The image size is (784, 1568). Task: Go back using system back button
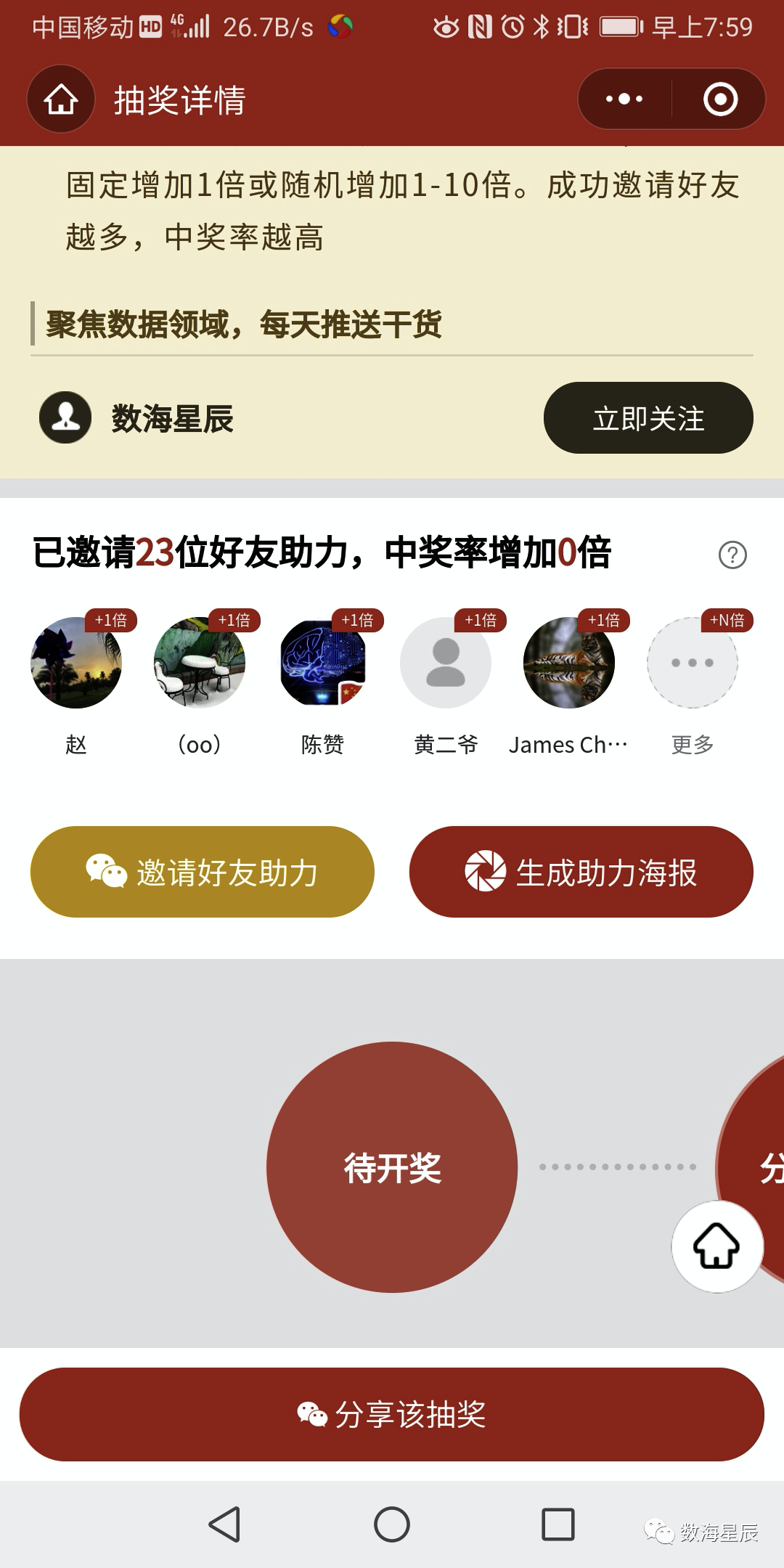[x=224, y=1524]
